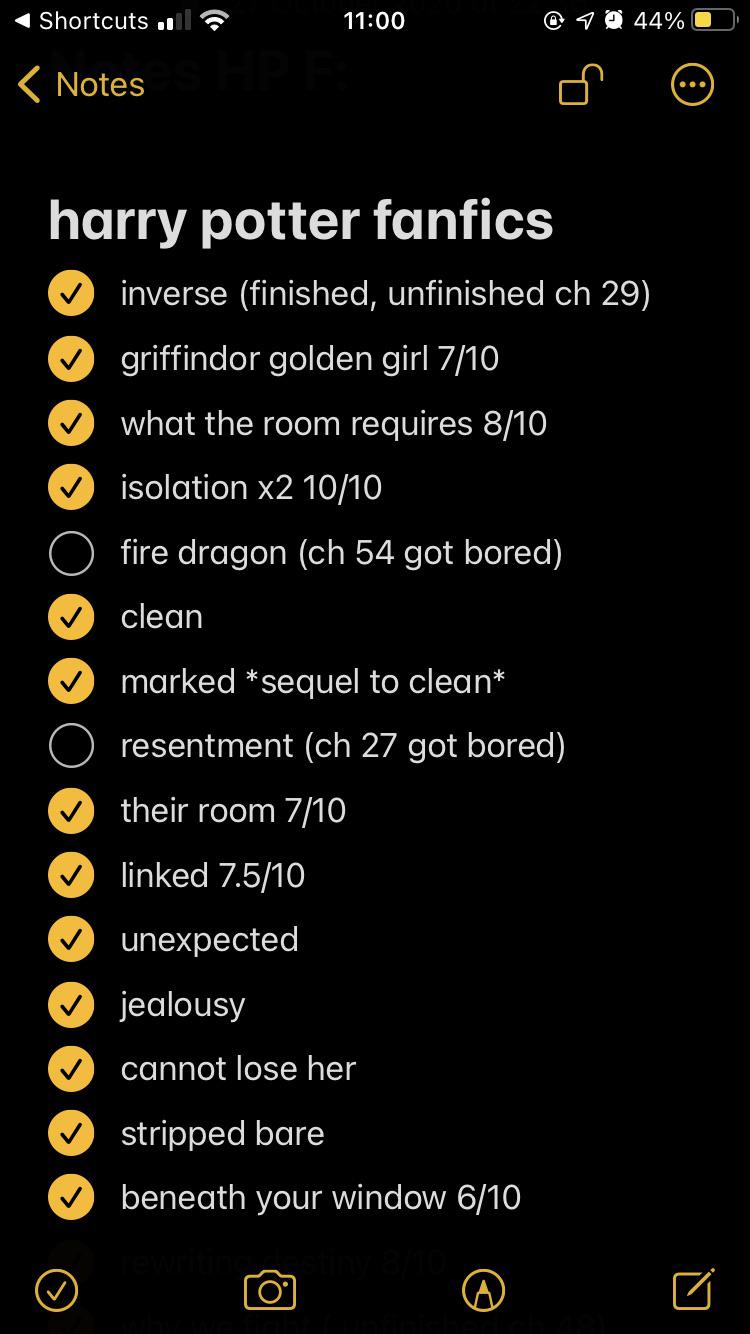This screenshot has width=750, height=1334.
Task: Uncheck griffindor golden girl item
Action: (x=71, y=358)
